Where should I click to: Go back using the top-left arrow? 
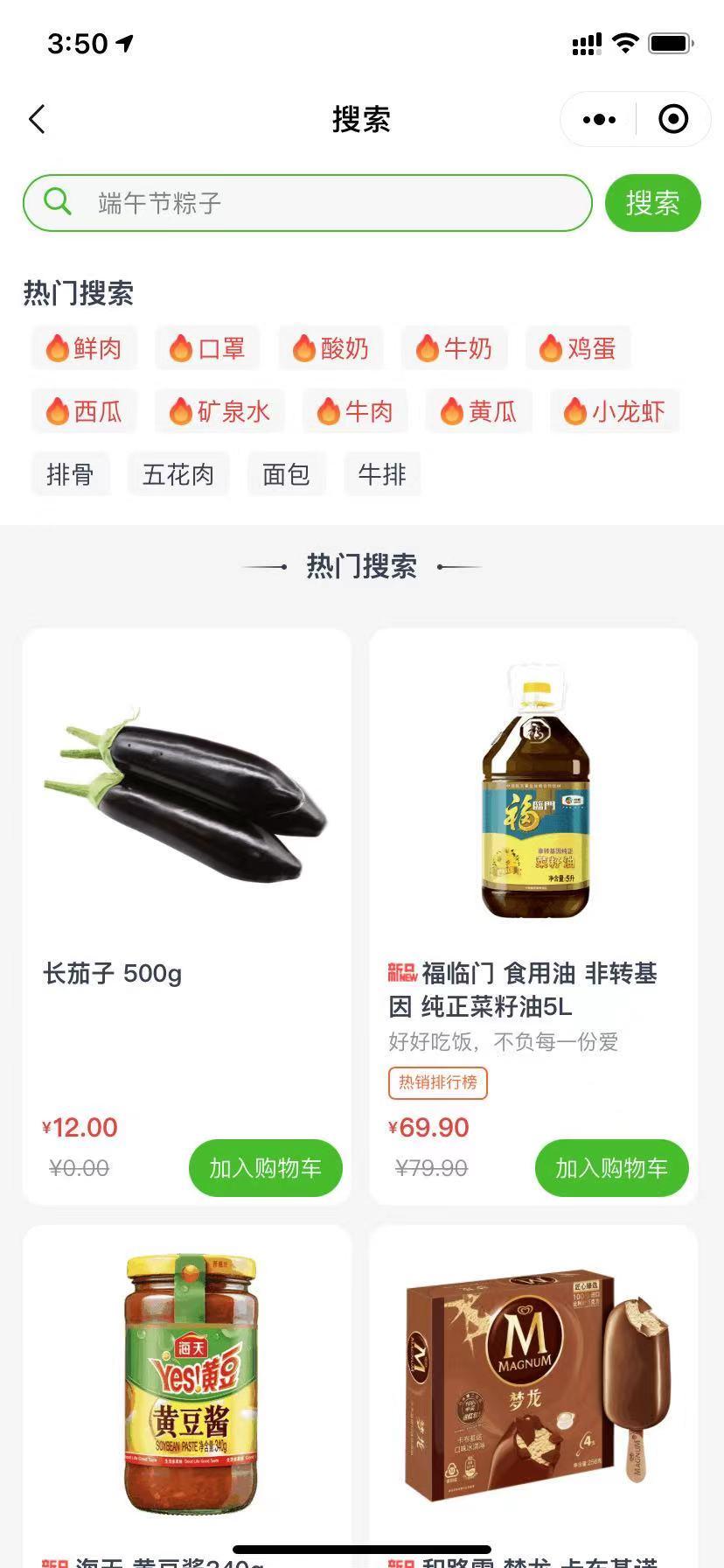(37, 120)
